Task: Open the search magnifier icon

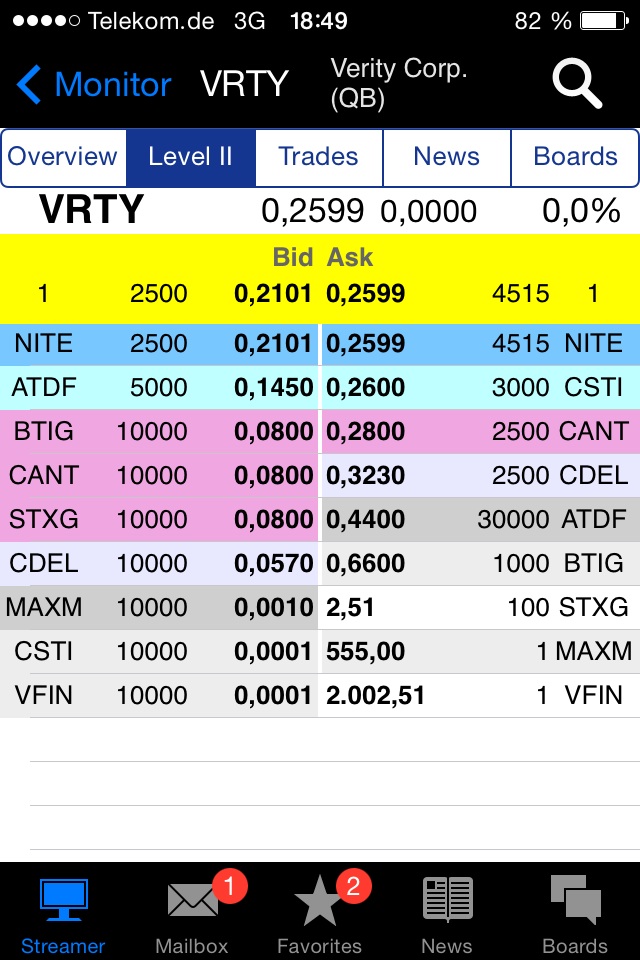Action: tap(577, 84)
